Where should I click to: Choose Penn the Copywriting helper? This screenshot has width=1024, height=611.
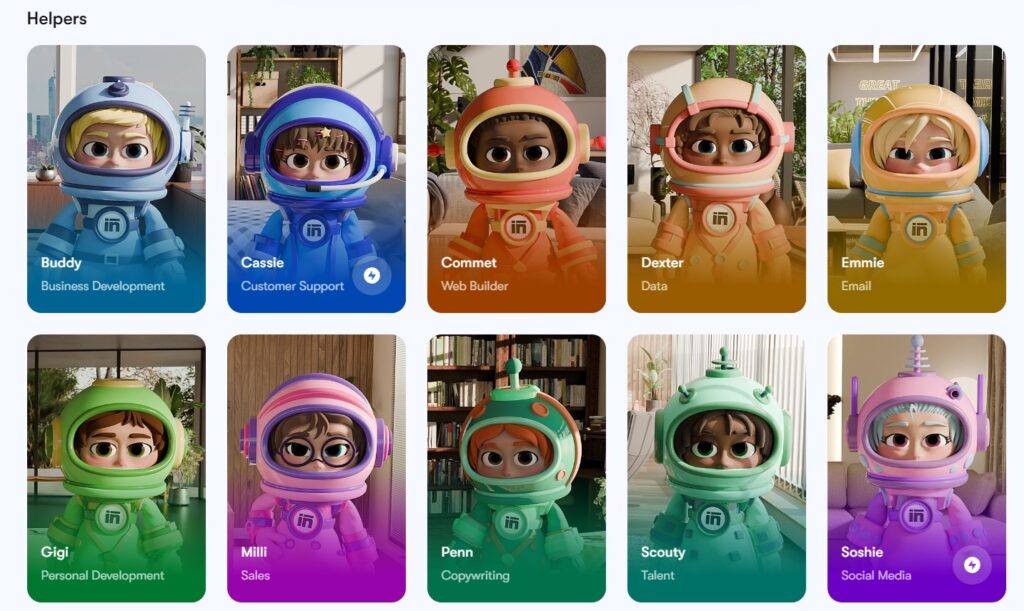516,468
